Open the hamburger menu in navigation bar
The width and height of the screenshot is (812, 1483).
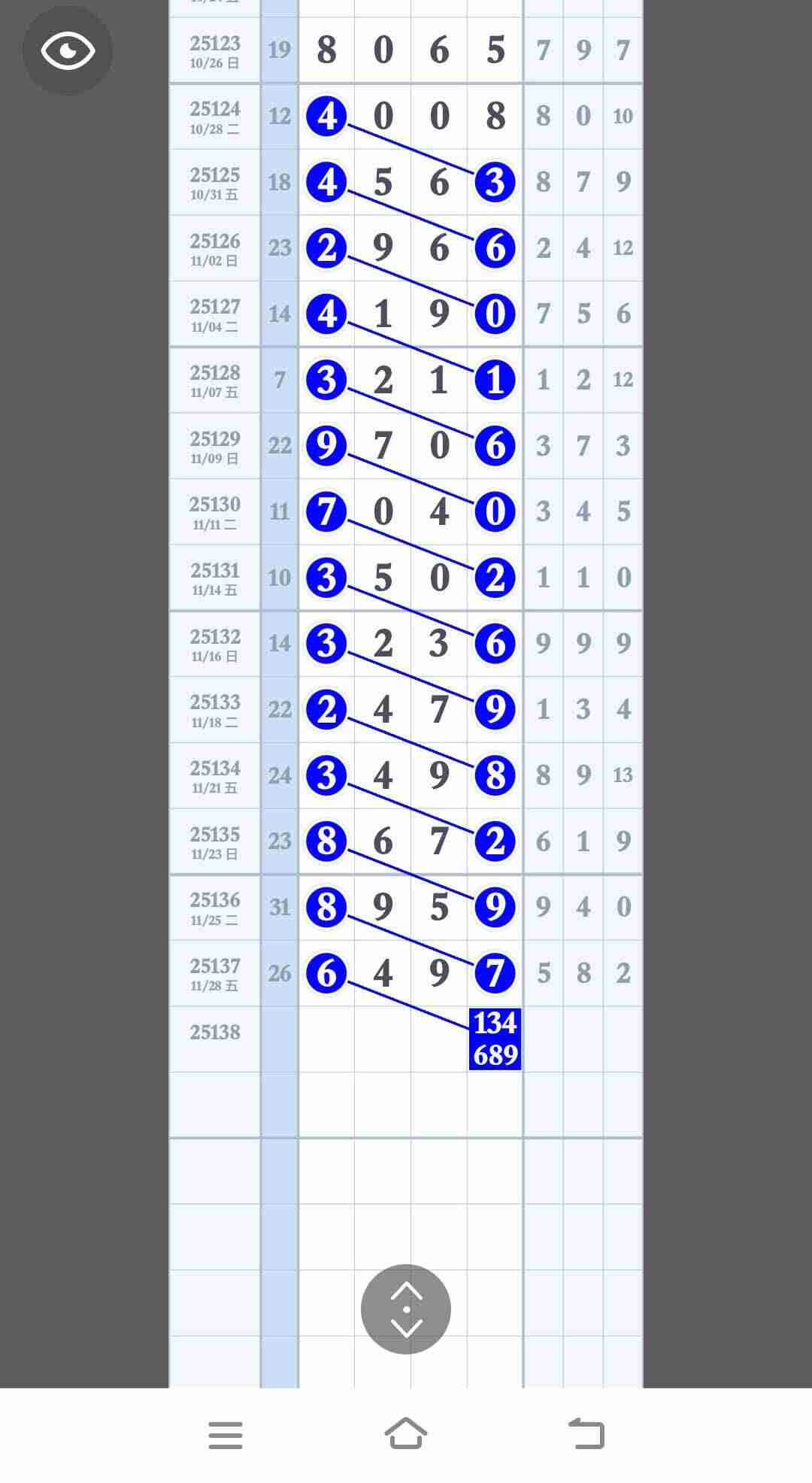point(226,1435)
